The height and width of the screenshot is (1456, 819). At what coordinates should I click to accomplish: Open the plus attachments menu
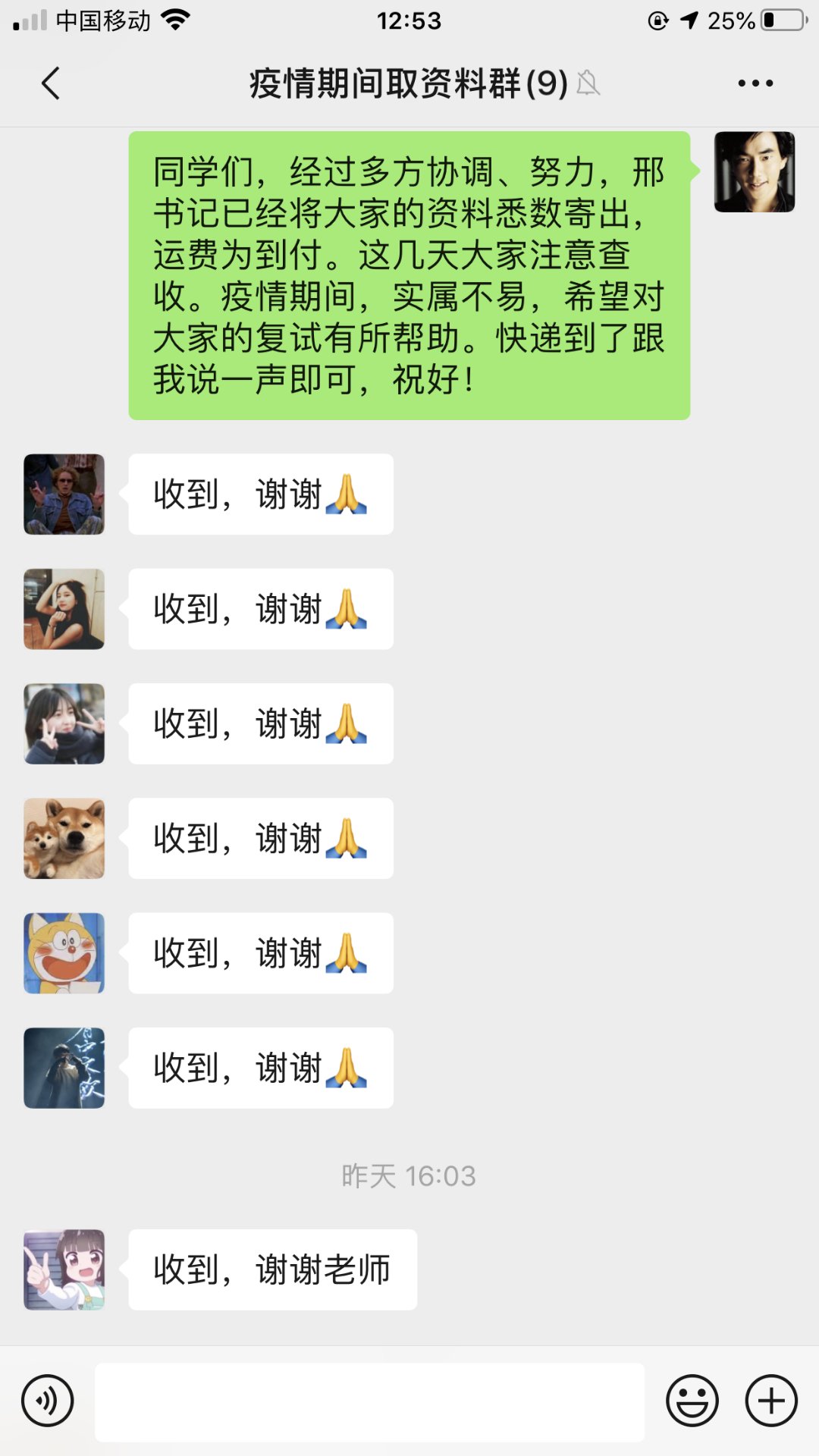771,1400
